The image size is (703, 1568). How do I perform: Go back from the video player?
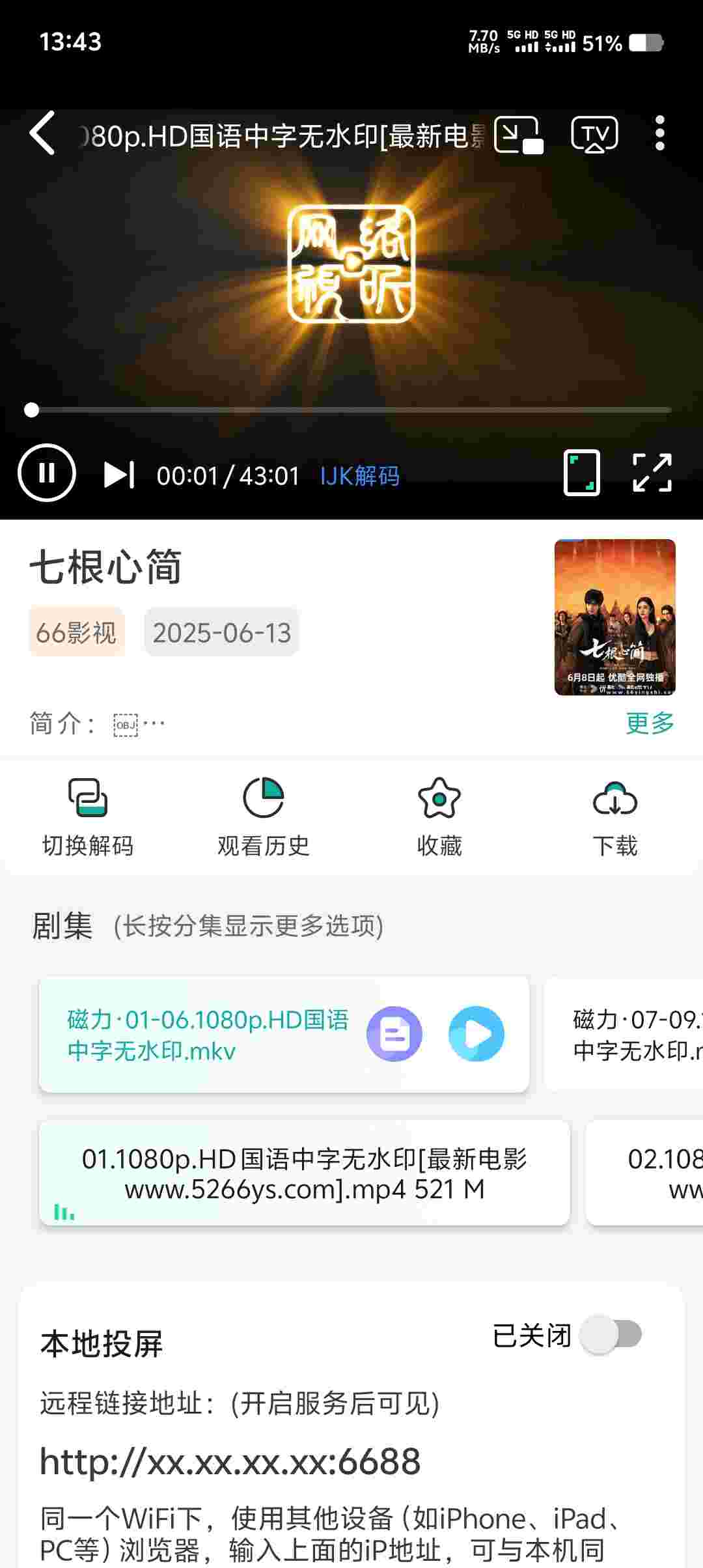point(43,133)
